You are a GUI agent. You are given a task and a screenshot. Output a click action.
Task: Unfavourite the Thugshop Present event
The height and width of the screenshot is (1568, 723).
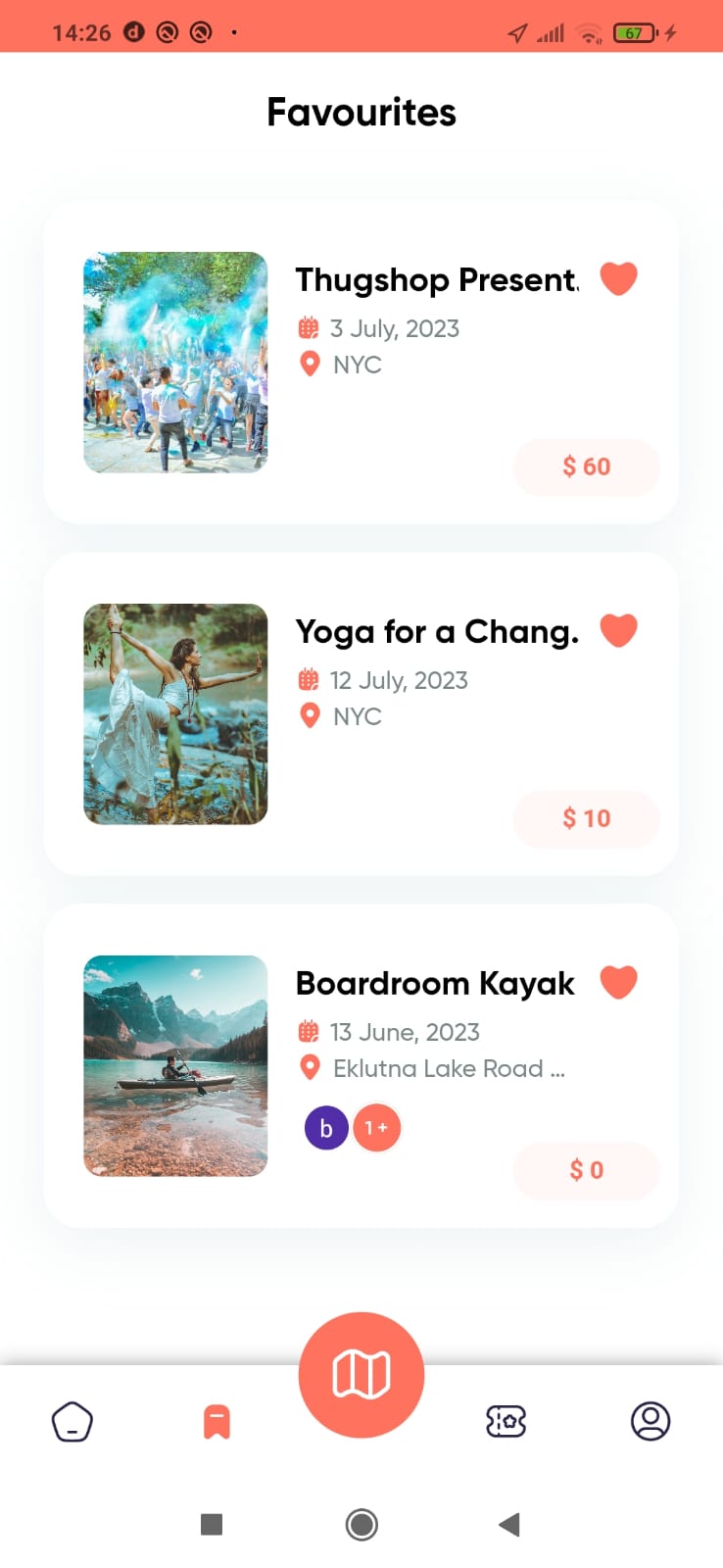618,279
